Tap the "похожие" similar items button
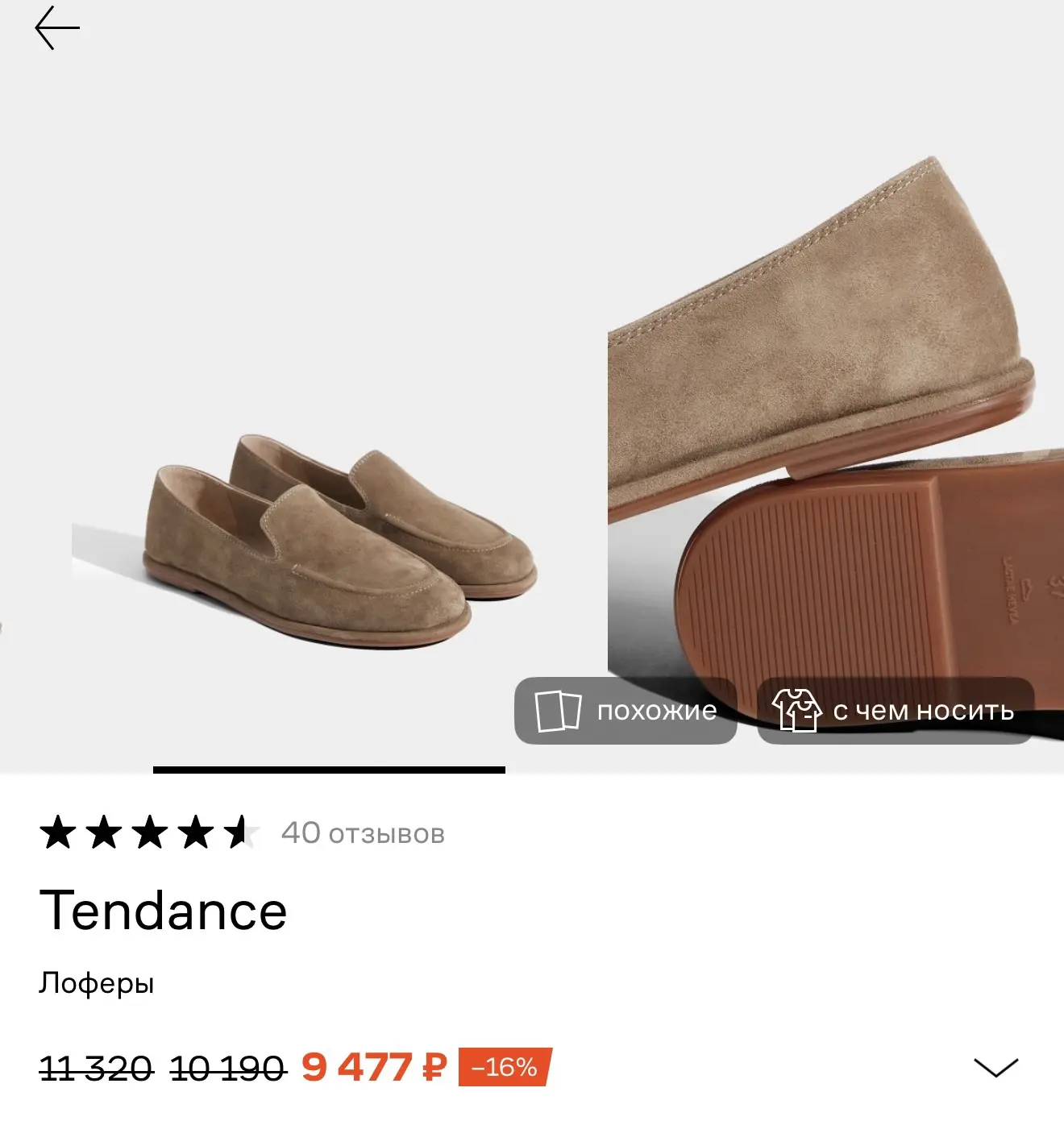 [x=626, y=710]
